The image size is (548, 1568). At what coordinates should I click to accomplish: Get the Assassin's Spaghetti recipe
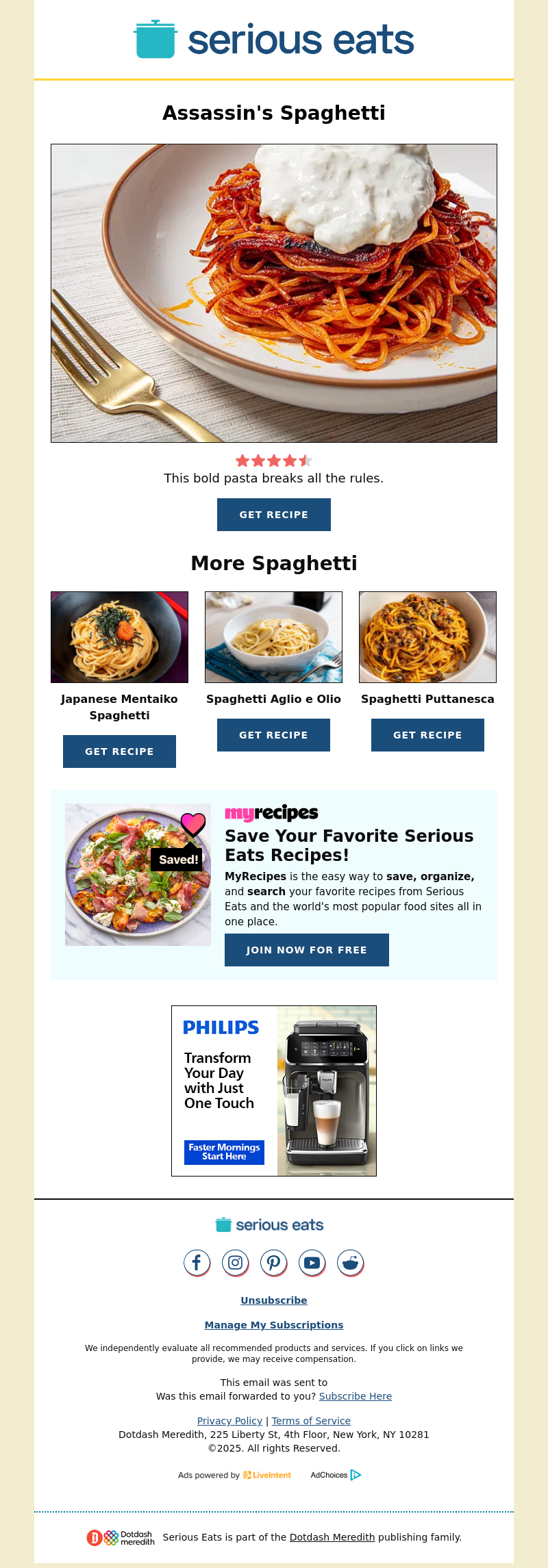(273, 515)
